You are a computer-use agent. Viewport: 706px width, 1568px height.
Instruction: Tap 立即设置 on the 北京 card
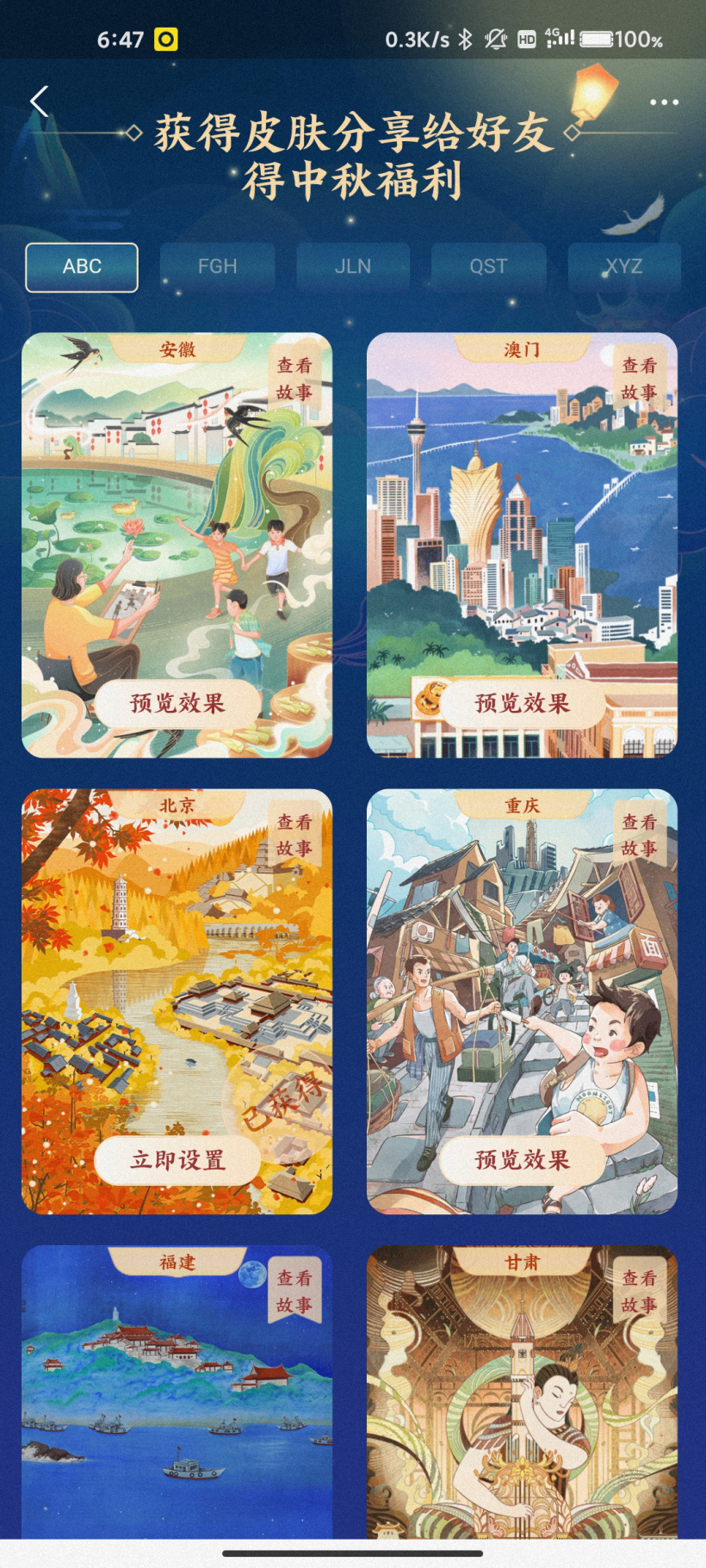pos(177,1160)
